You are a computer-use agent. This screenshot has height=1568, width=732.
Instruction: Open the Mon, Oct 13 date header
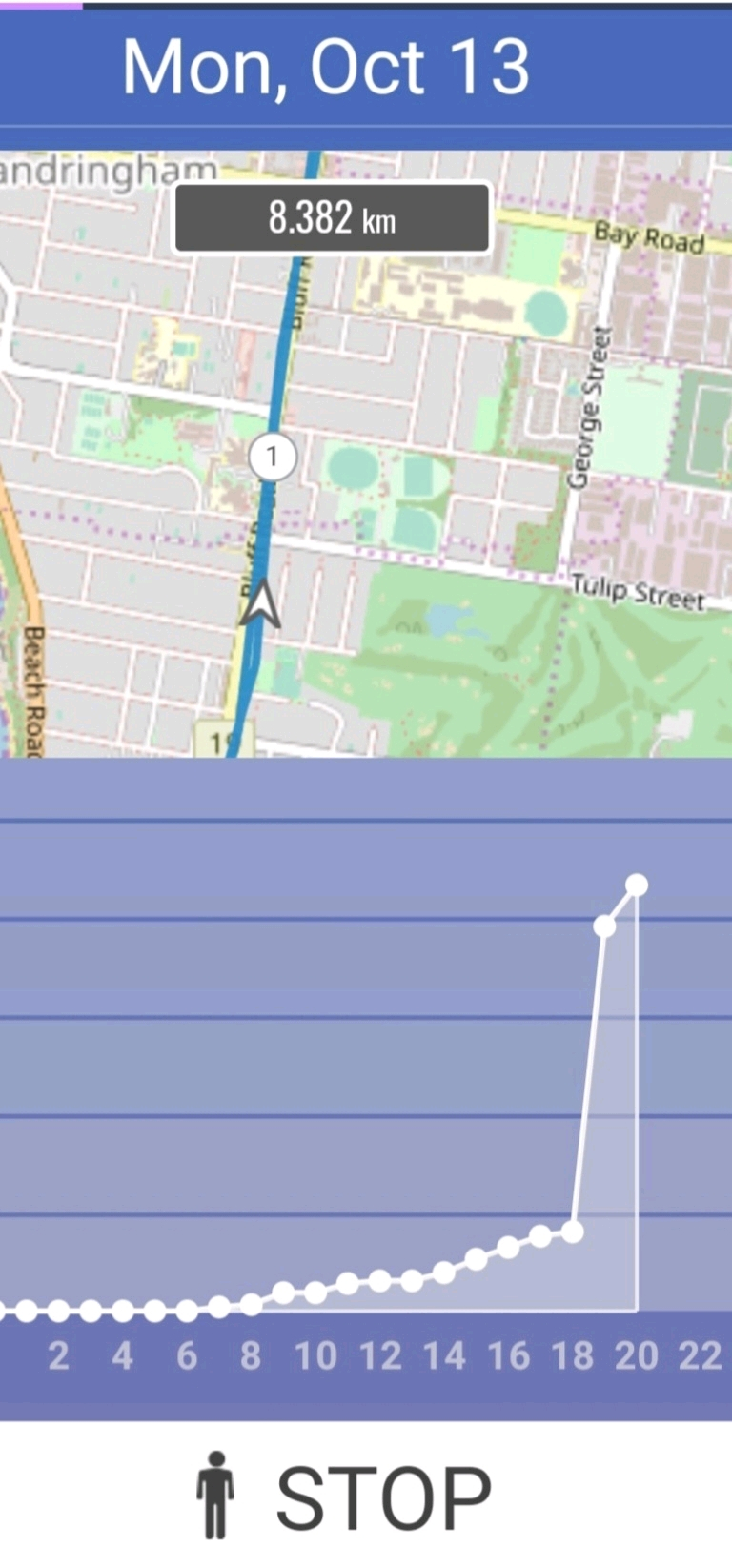click(x=325, y=67)
